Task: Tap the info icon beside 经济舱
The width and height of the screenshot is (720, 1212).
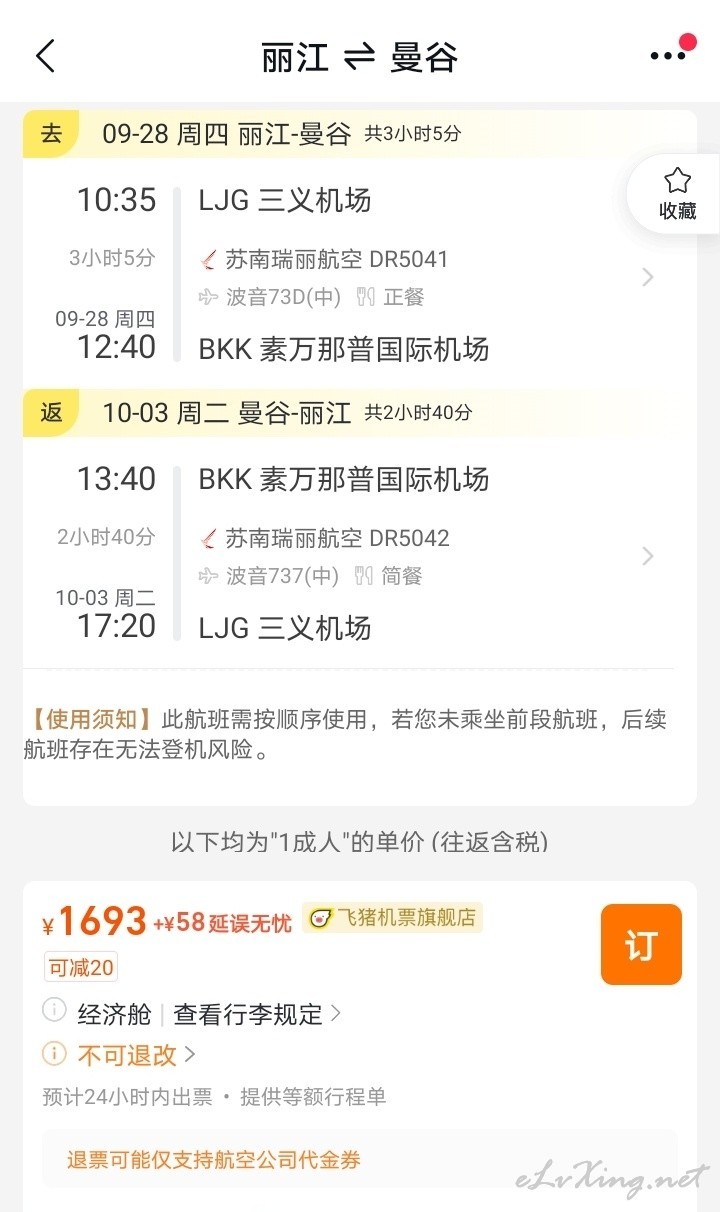Action: tap(54, 1012)
